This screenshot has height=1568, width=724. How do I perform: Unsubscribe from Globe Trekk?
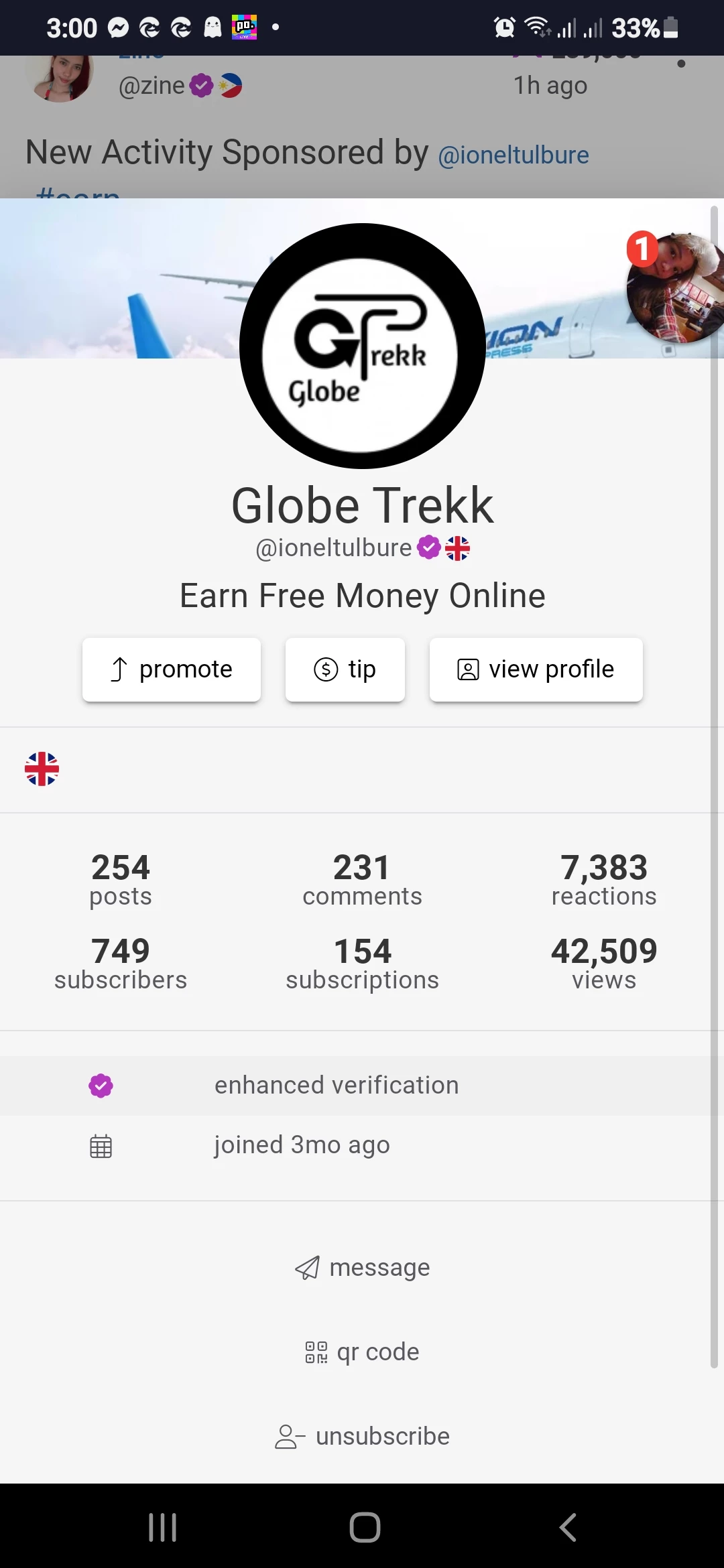(362, 1436)
